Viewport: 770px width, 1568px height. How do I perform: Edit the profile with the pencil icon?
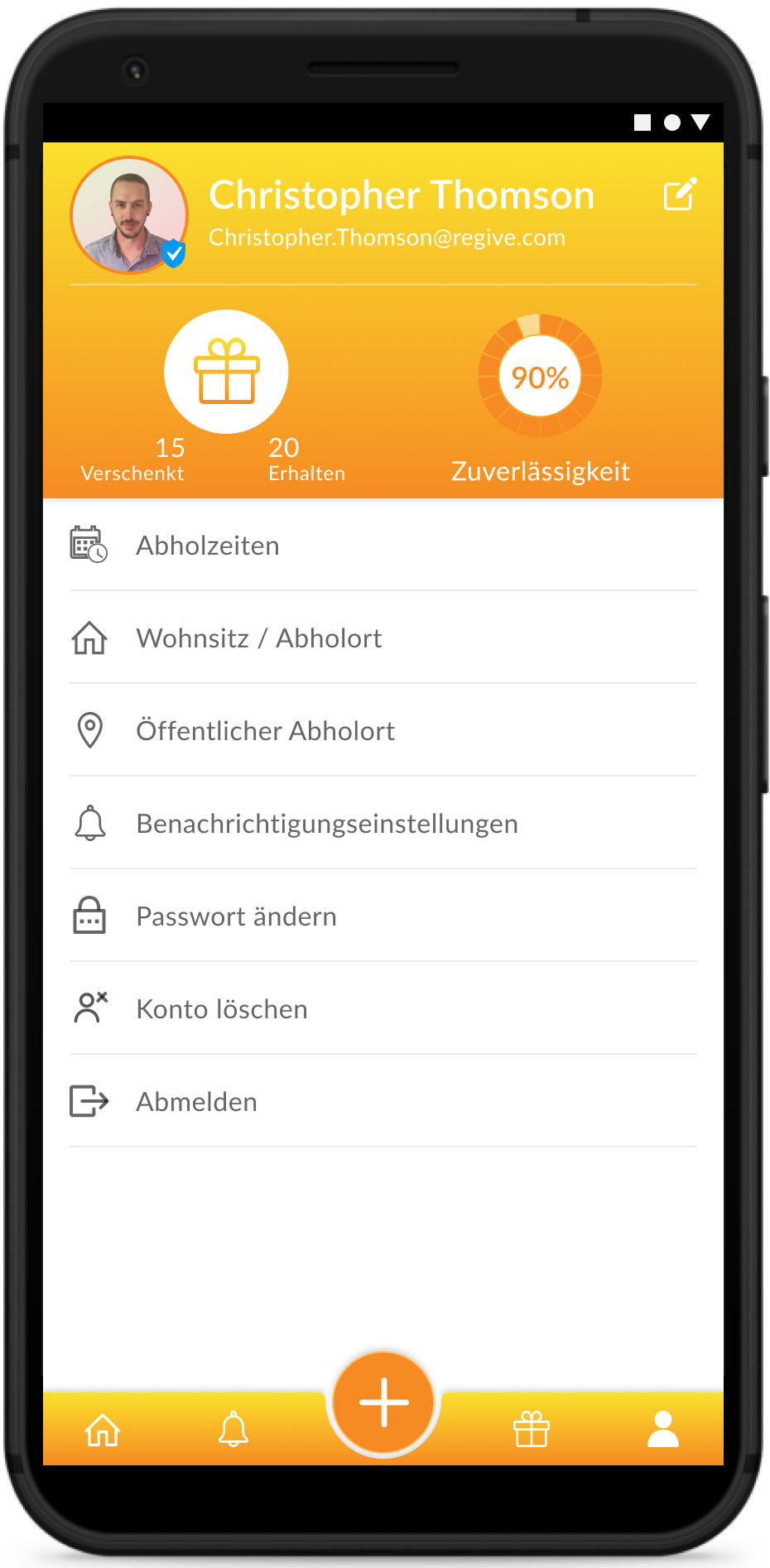pos(680,195)
